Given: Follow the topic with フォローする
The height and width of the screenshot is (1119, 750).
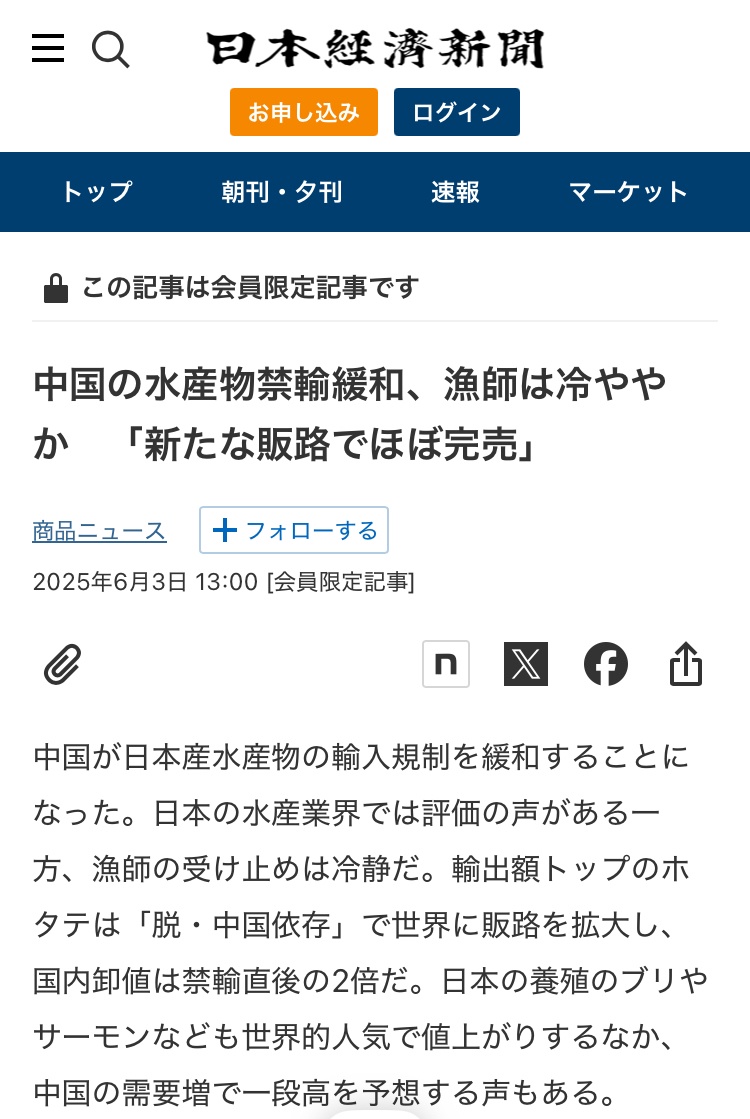Looking at the screenshot, I should pos(294,530).
